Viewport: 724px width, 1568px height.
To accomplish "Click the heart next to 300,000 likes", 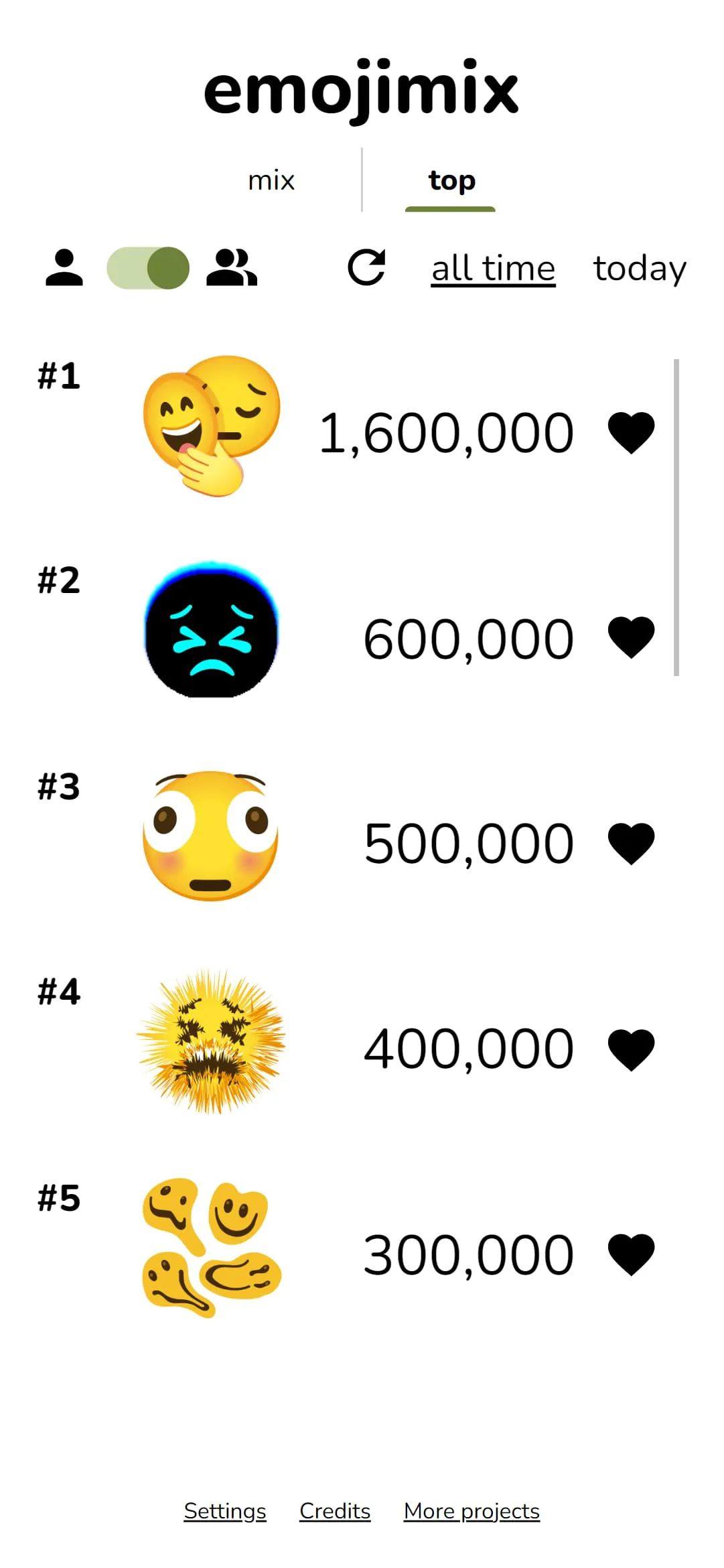I will click(x=630, y=1254).
